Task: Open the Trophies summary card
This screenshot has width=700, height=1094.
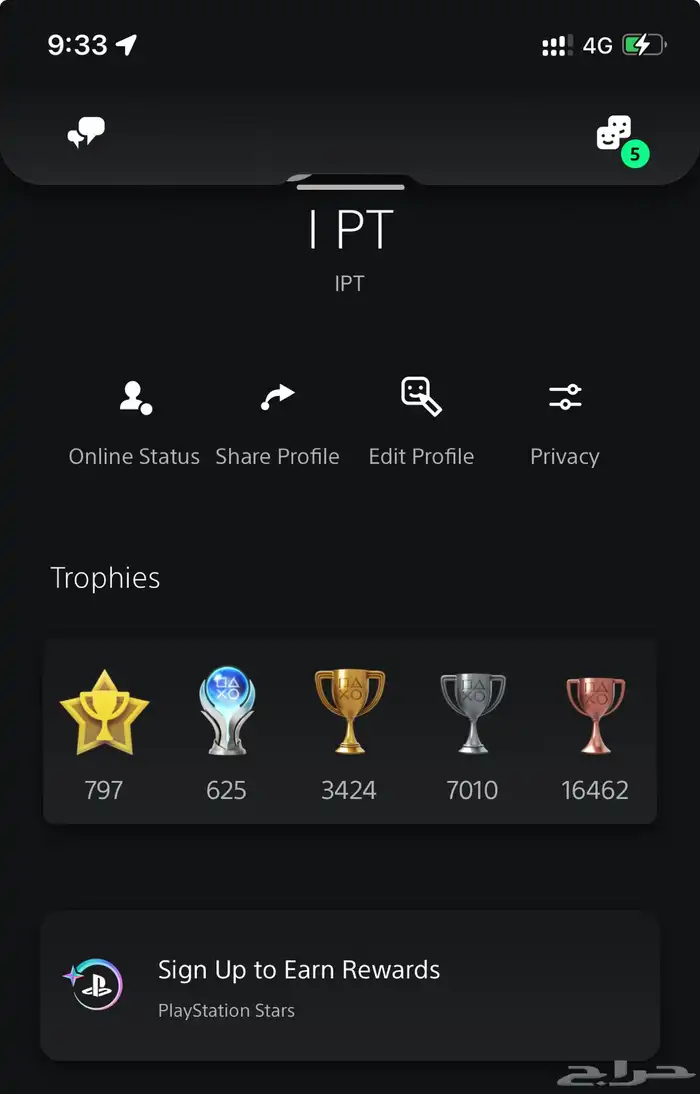Action: tap(349, 730)
